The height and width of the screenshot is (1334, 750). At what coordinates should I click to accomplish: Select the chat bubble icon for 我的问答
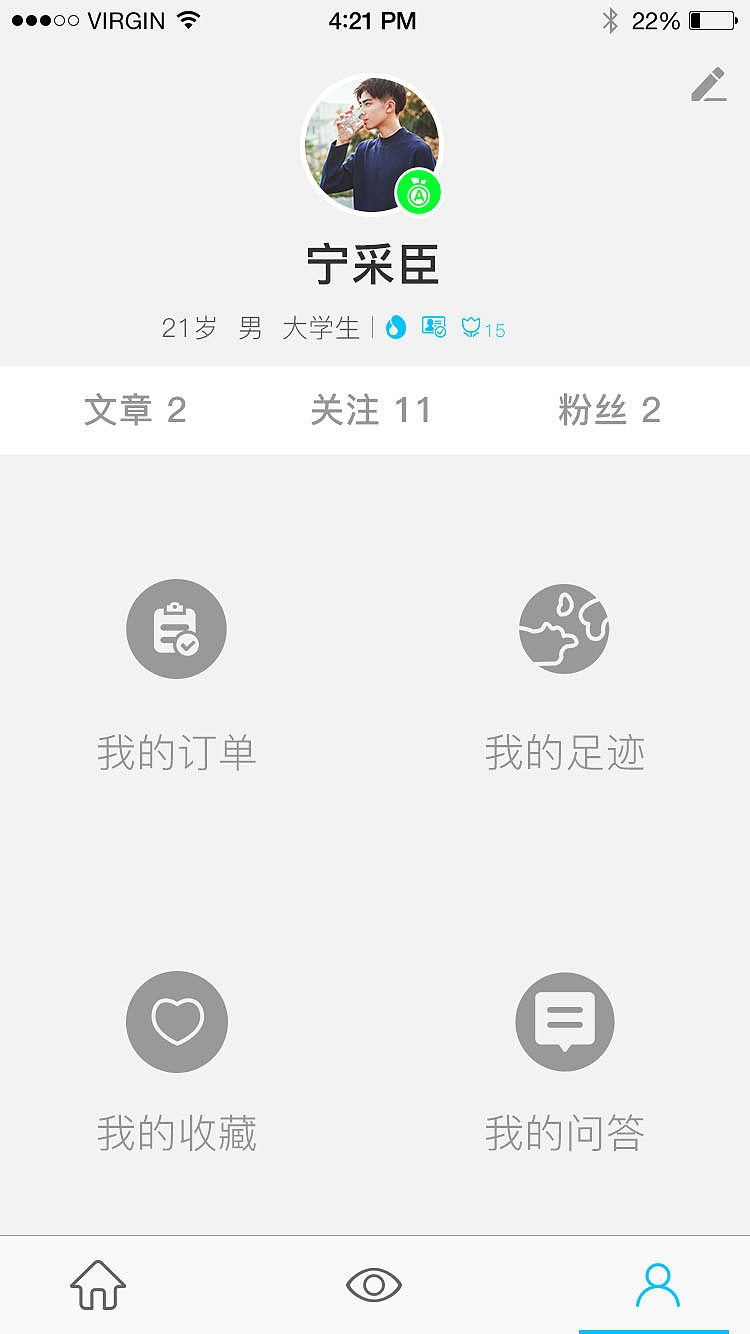coord(564,1021)
